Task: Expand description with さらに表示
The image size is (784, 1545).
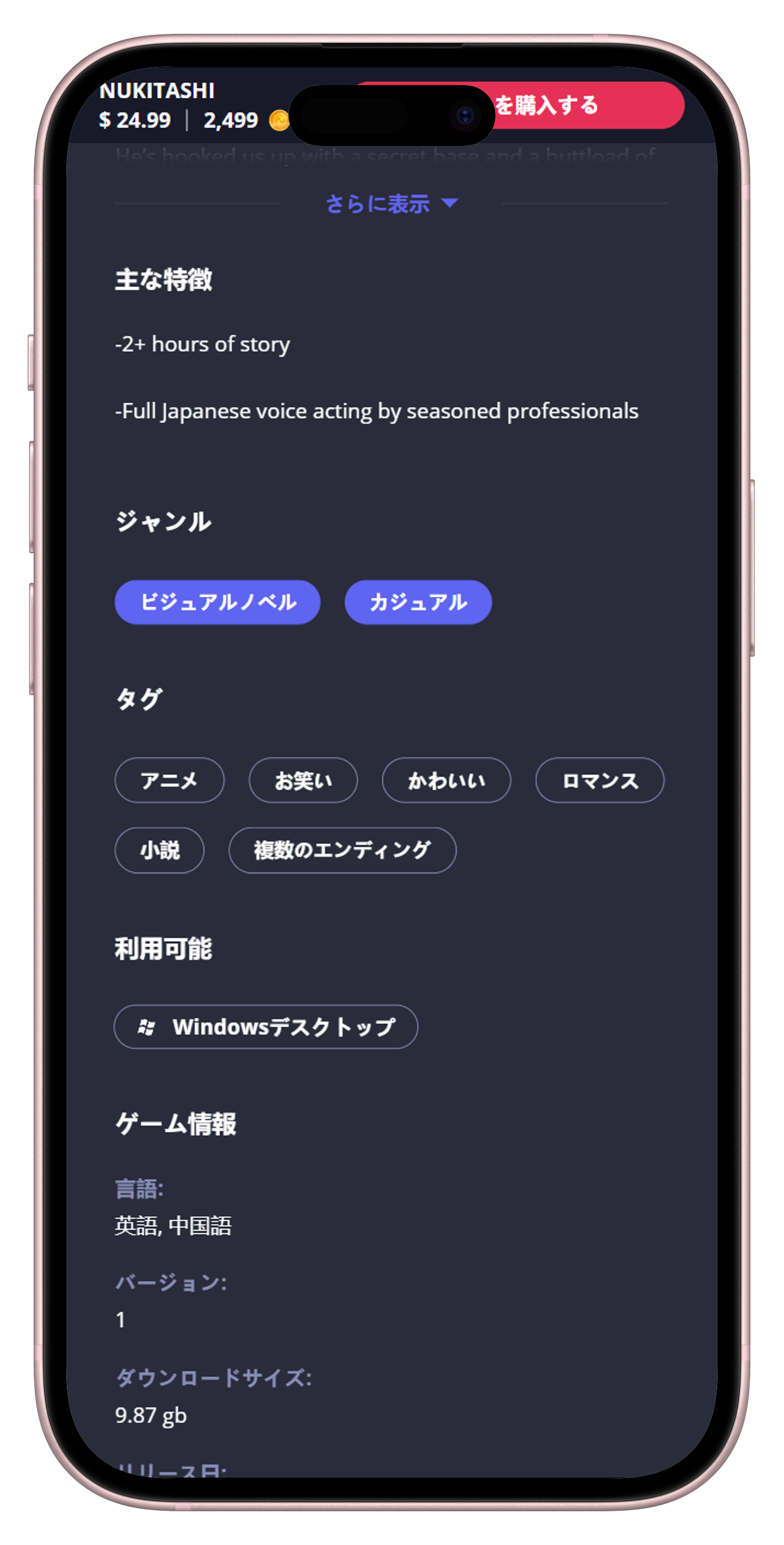Action: 391,204
